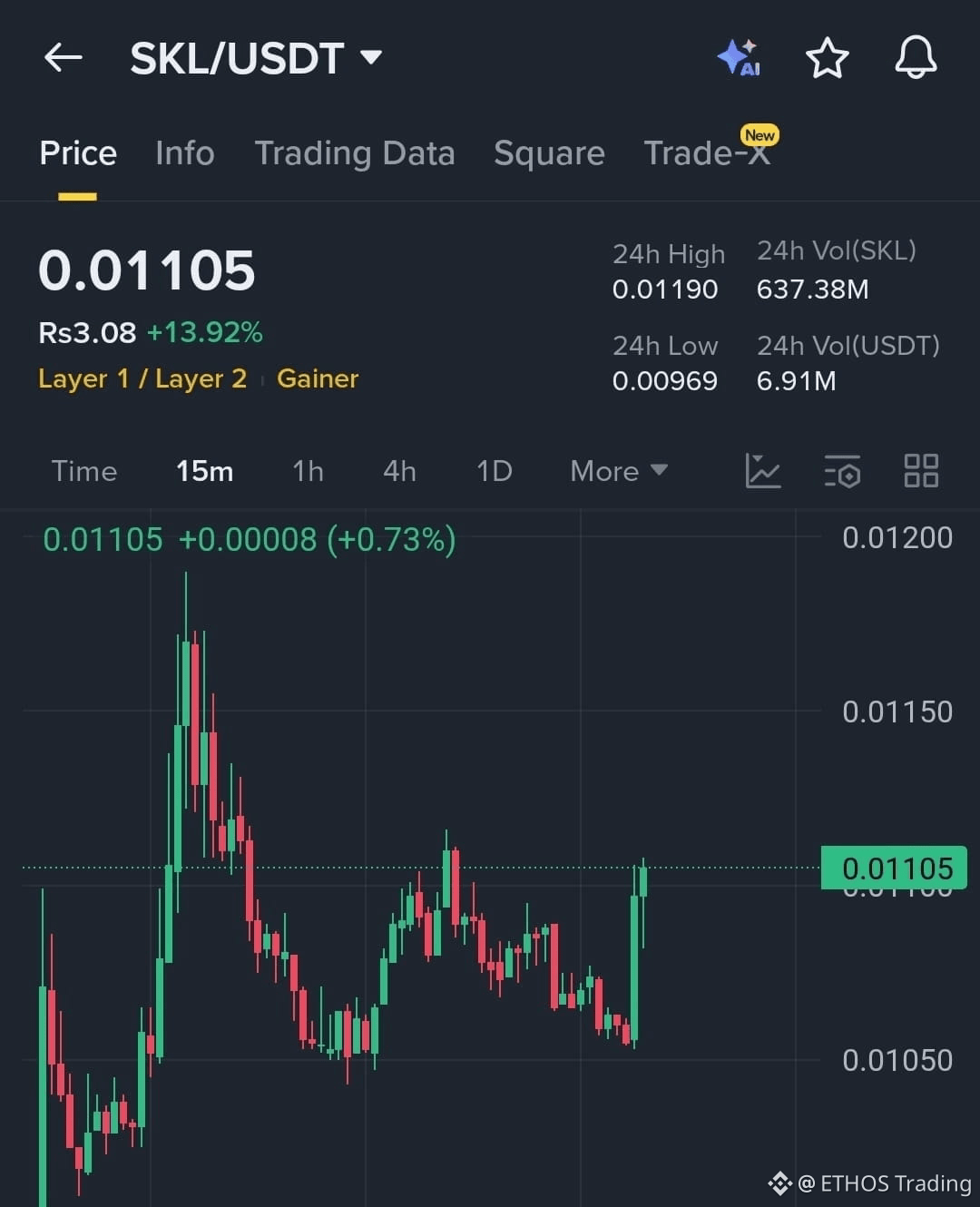This screenshot has width=980, height=1207.
Task: Open chart type options with line chart icon
Action: point(763,471)
